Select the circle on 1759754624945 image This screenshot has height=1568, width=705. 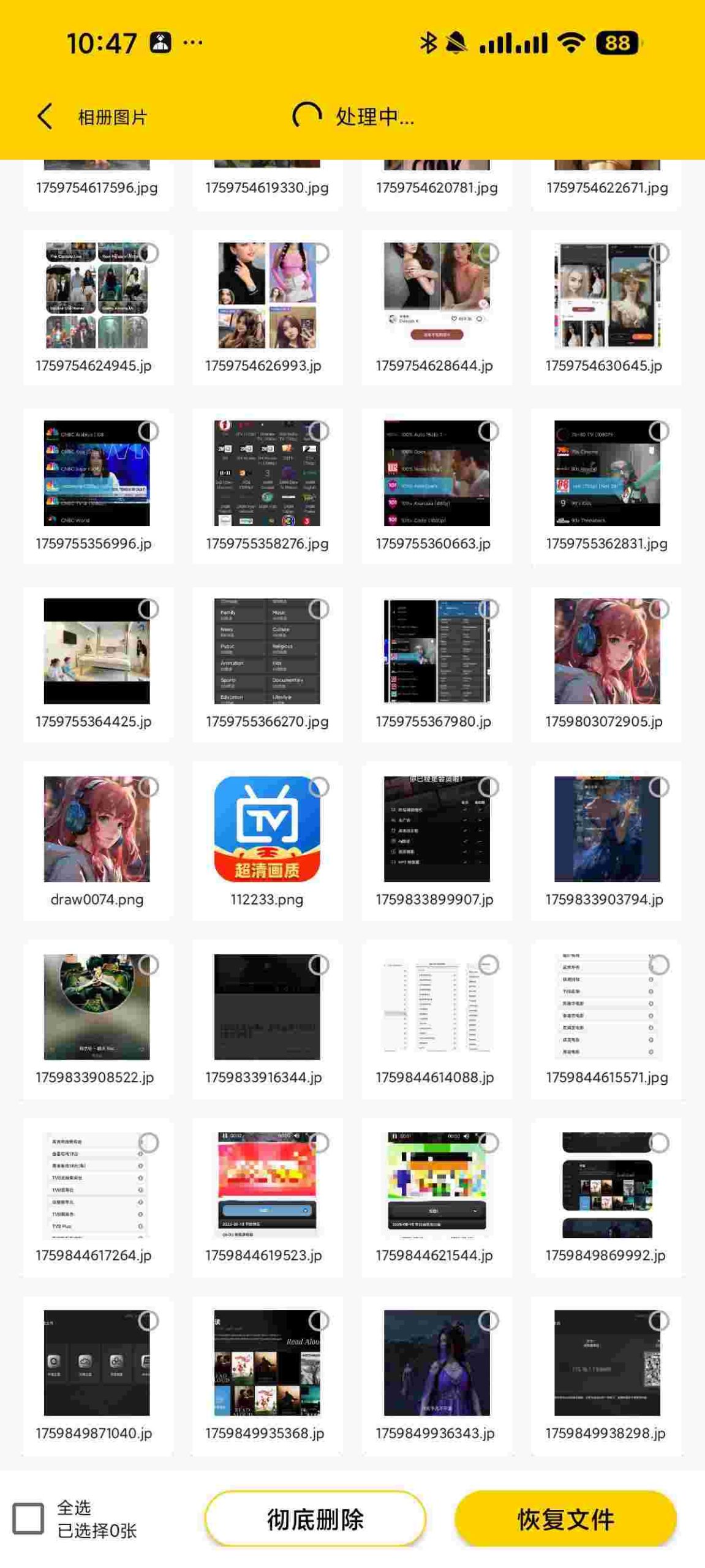click(x=149, y=253)
